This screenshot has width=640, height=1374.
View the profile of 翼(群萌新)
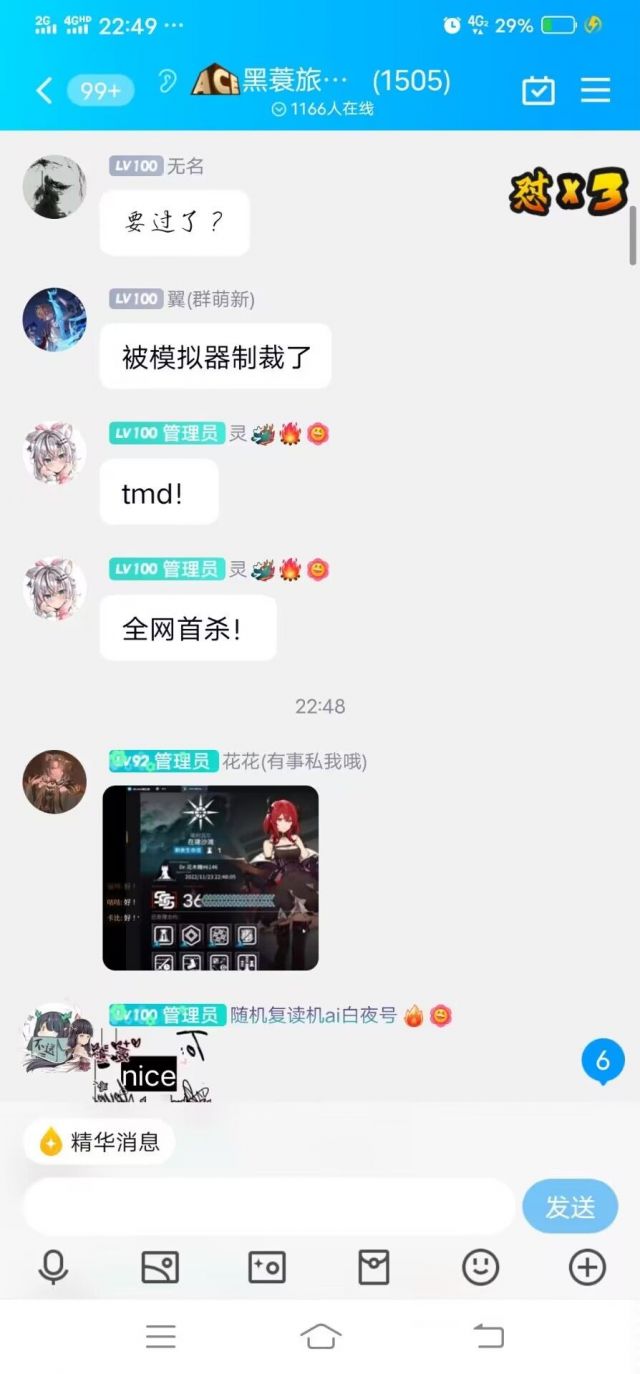point(54,320)
